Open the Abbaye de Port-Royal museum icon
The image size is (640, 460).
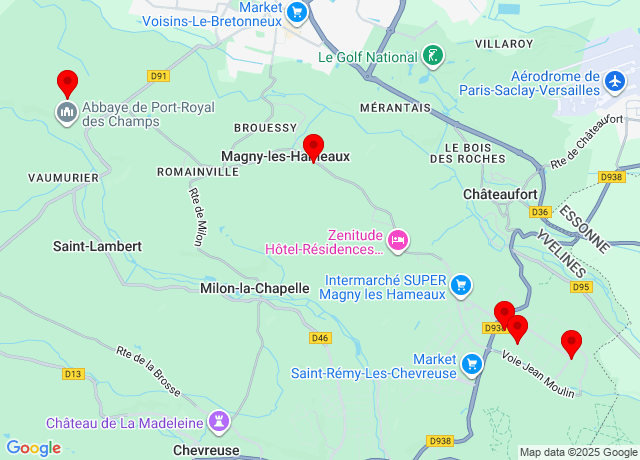click(x=67, y=113)
